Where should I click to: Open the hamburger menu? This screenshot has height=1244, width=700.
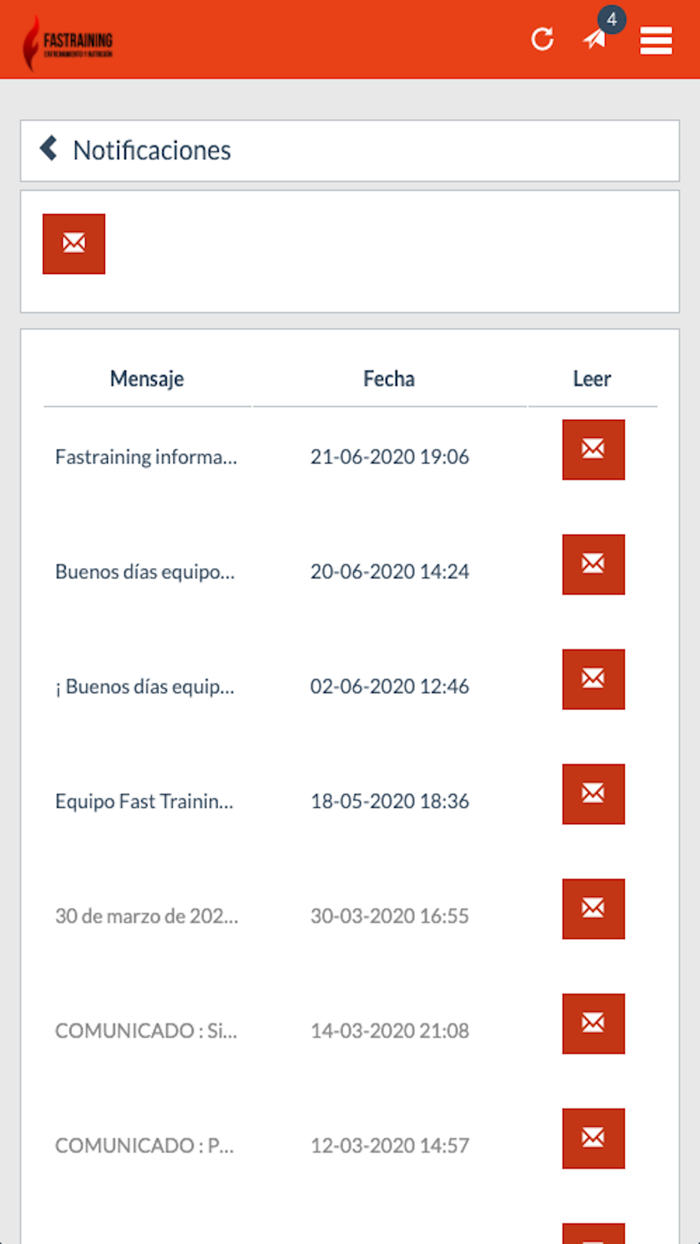pyautogui.click(x=656, y=40)
